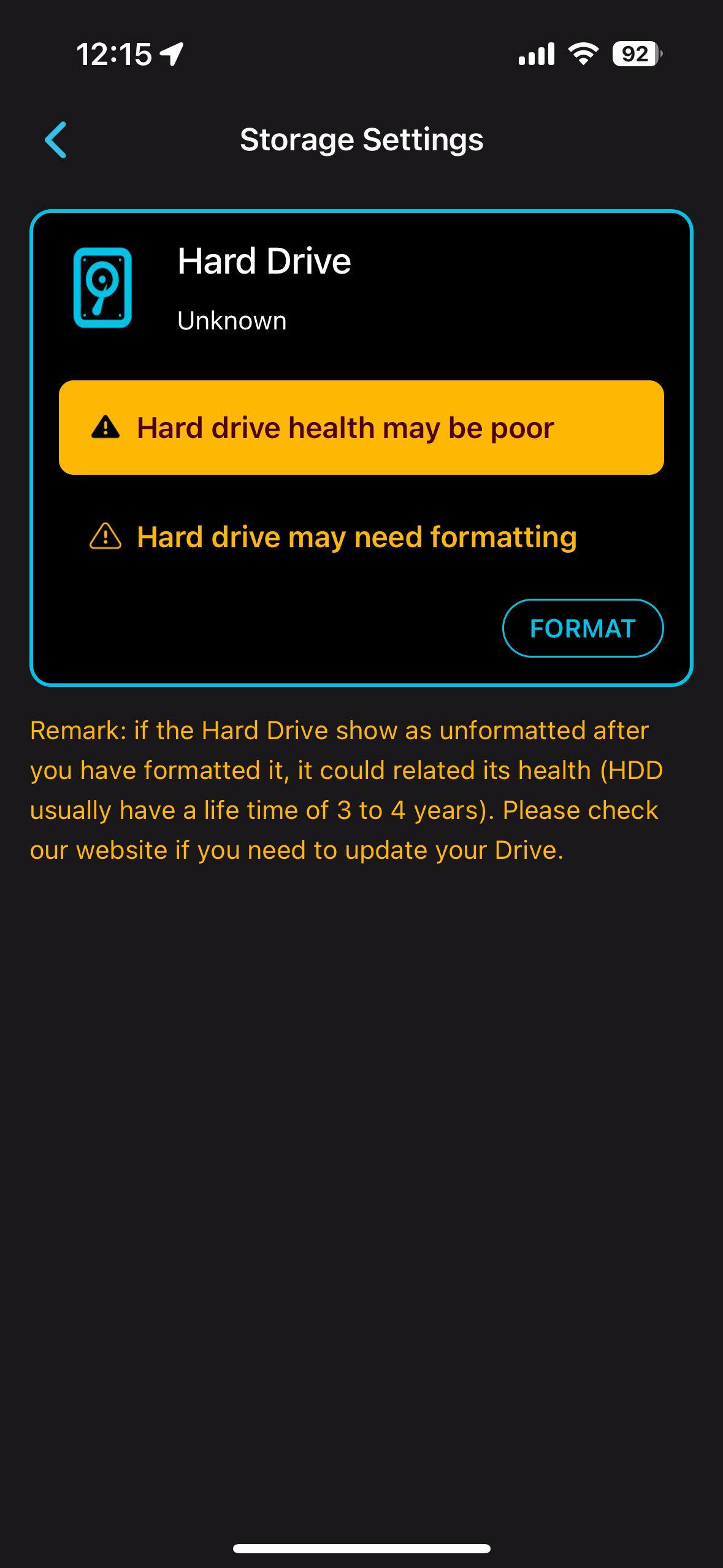Open the Storage Settings header
The image size is (723, 1568).
pyautogui.click(x=361, y=139)
